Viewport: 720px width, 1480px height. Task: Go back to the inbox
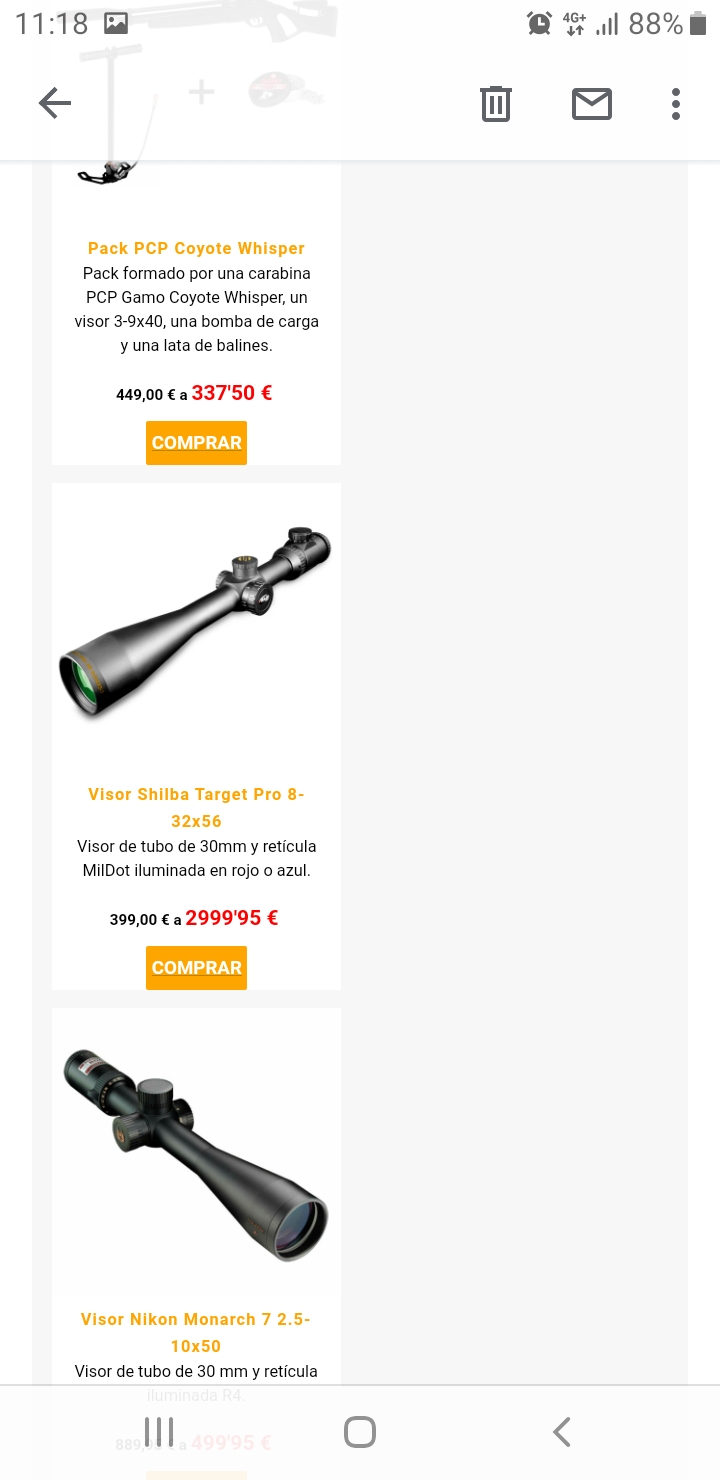pyautogui.click(x=55, y=103)
